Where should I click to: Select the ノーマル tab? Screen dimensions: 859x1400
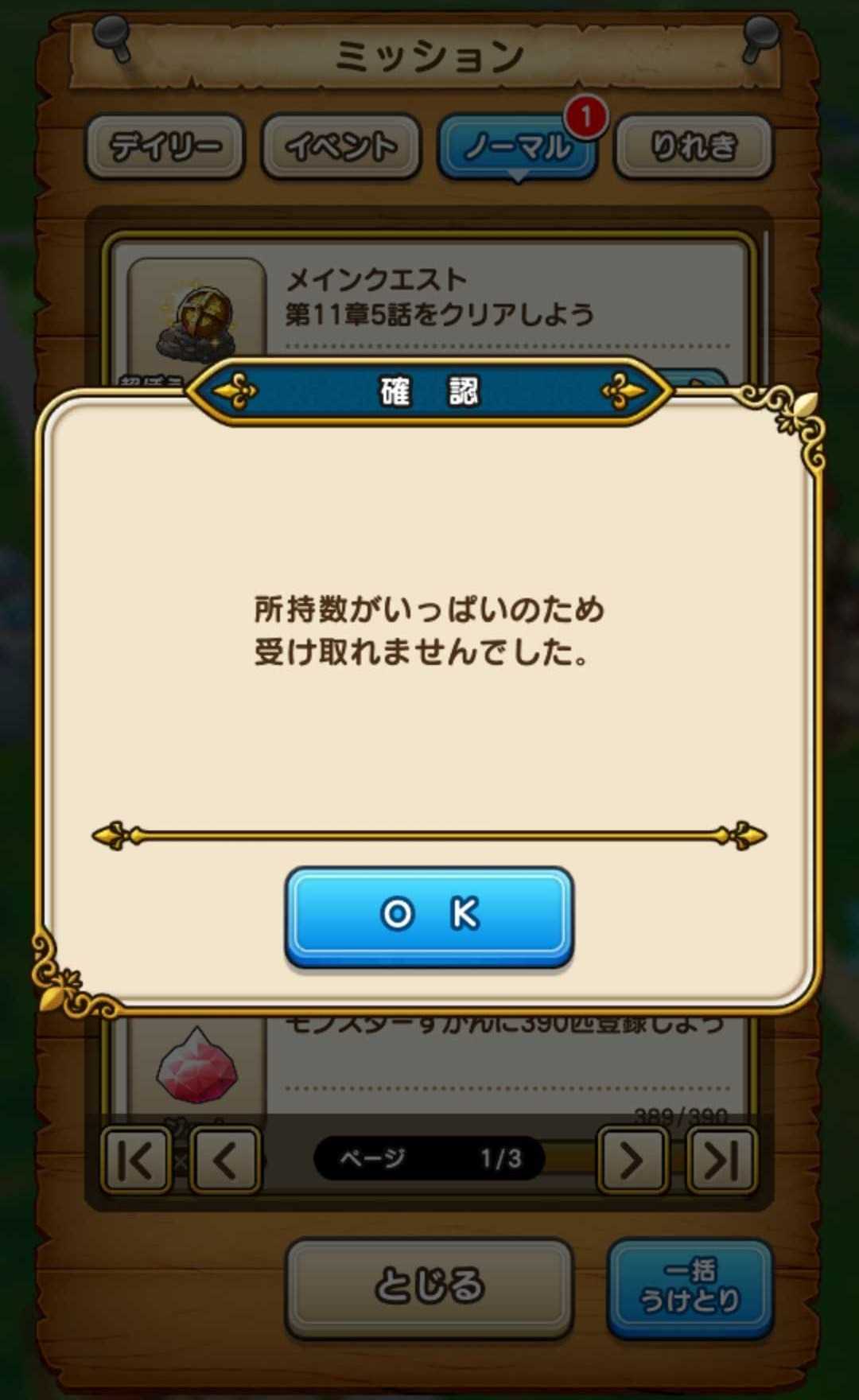tap(517, 146)
